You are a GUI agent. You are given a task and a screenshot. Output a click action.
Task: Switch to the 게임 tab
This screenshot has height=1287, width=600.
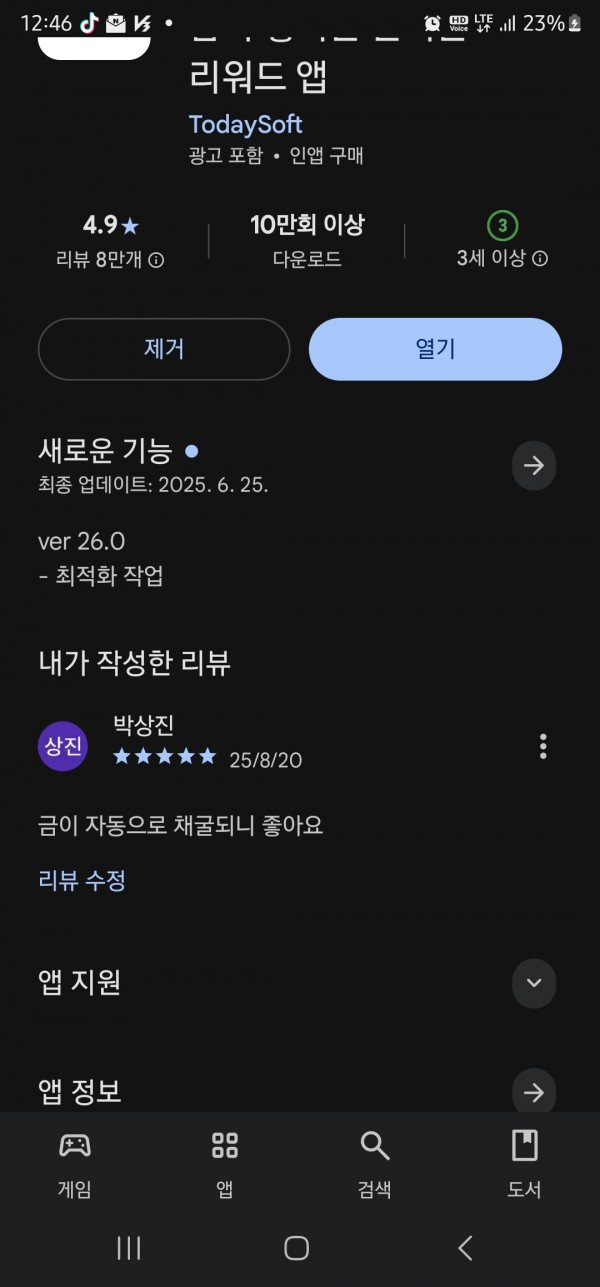pyautogui.click(x=75, y=1163)
